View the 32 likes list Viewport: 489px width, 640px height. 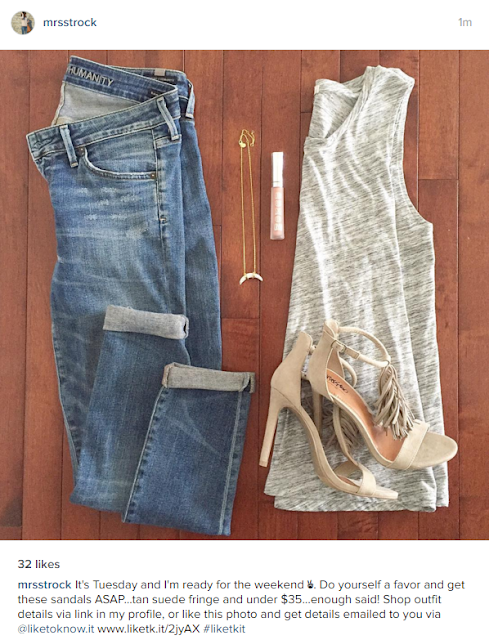(x=39, y=564)
